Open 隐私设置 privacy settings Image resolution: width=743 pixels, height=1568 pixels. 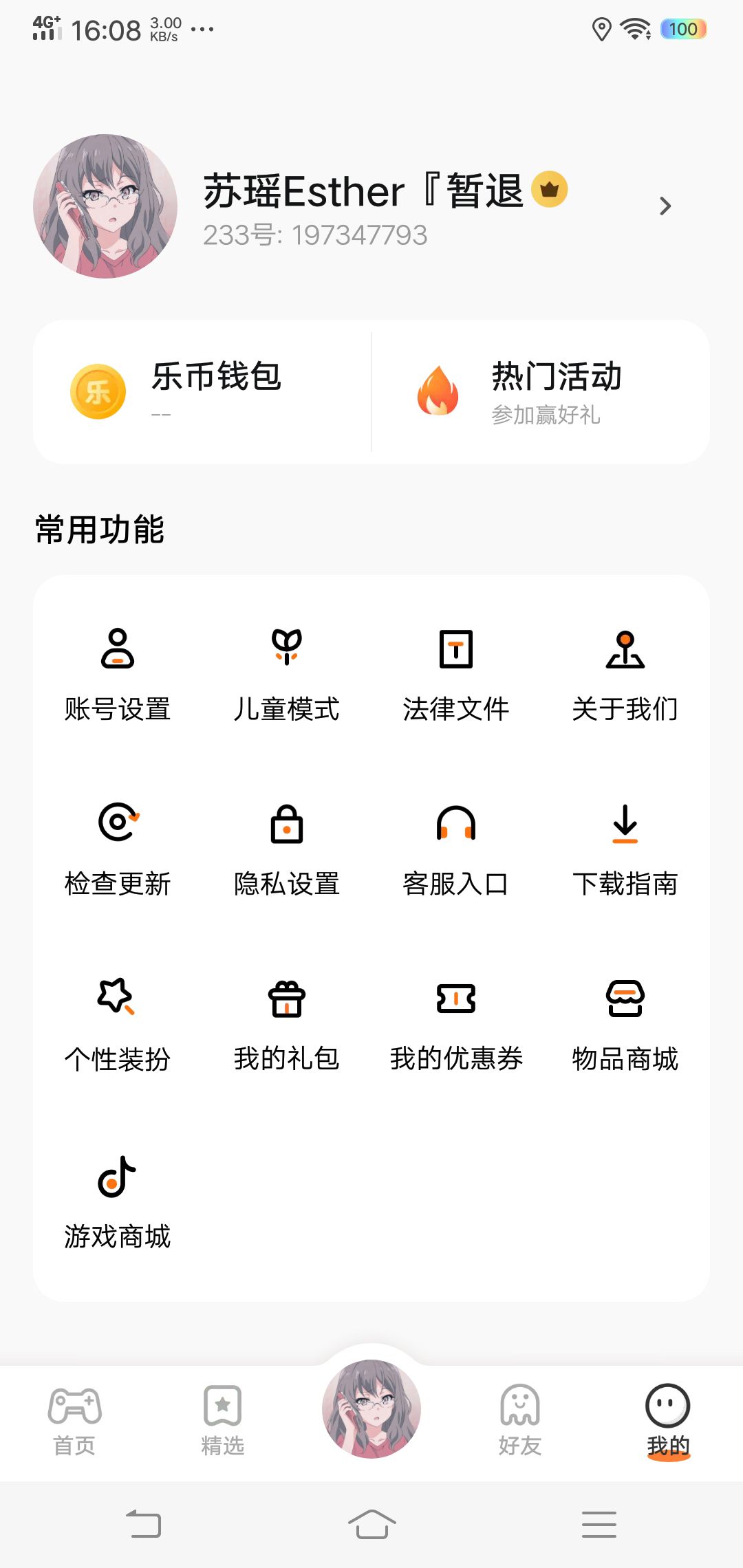pyautogui.click(x=287, y=849)
